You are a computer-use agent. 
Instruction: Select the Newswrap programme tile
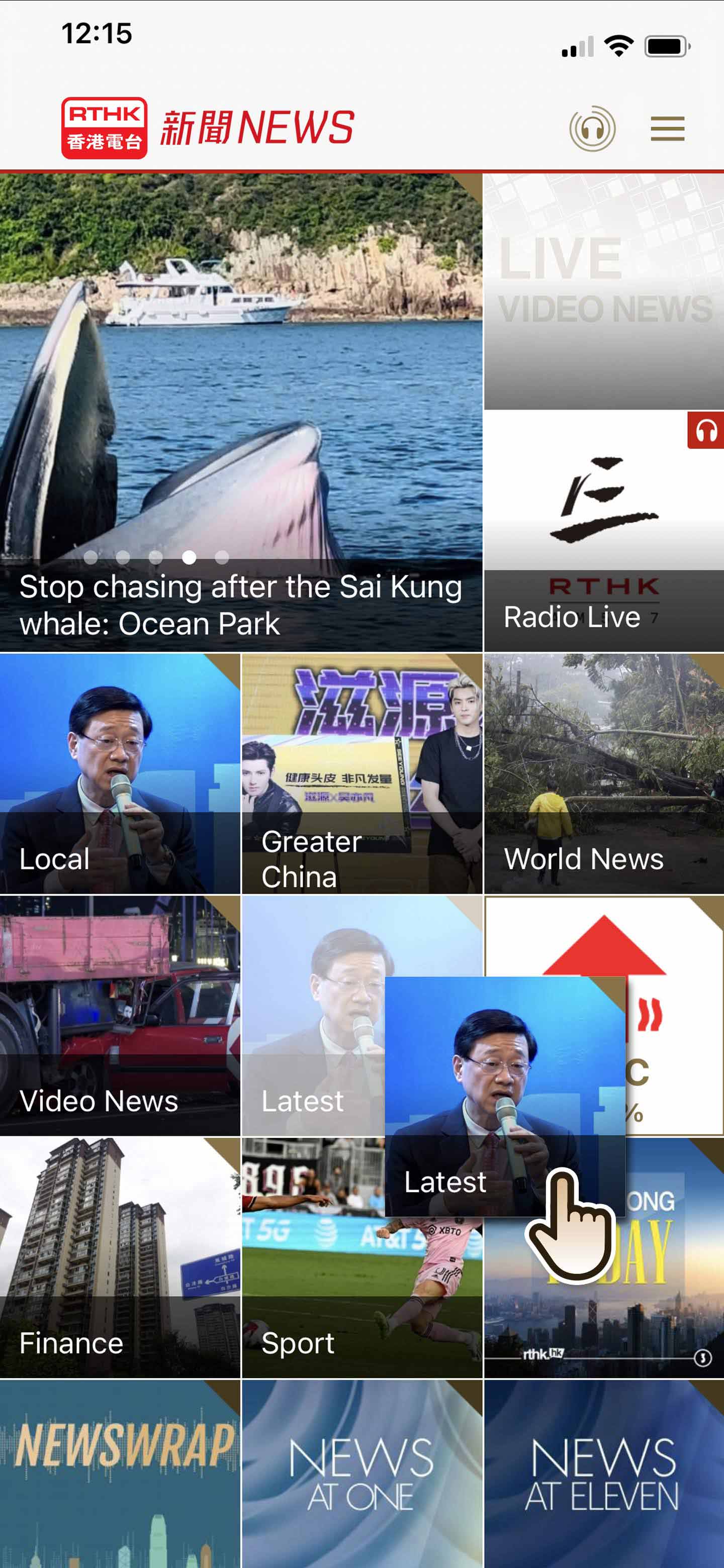point(120,1473)
